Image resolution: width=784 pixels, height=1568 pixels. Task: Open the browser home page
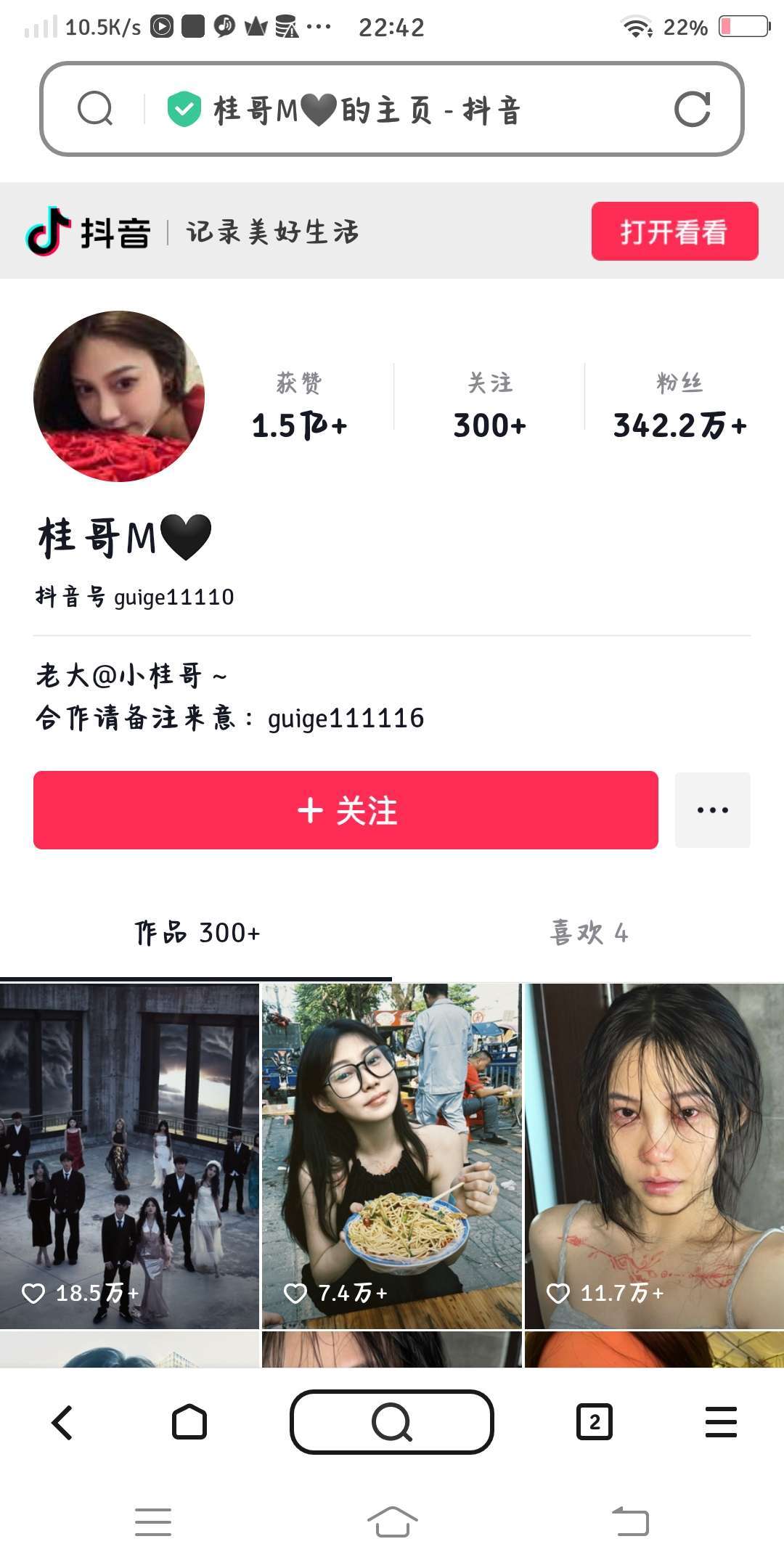coord(189,1422)
